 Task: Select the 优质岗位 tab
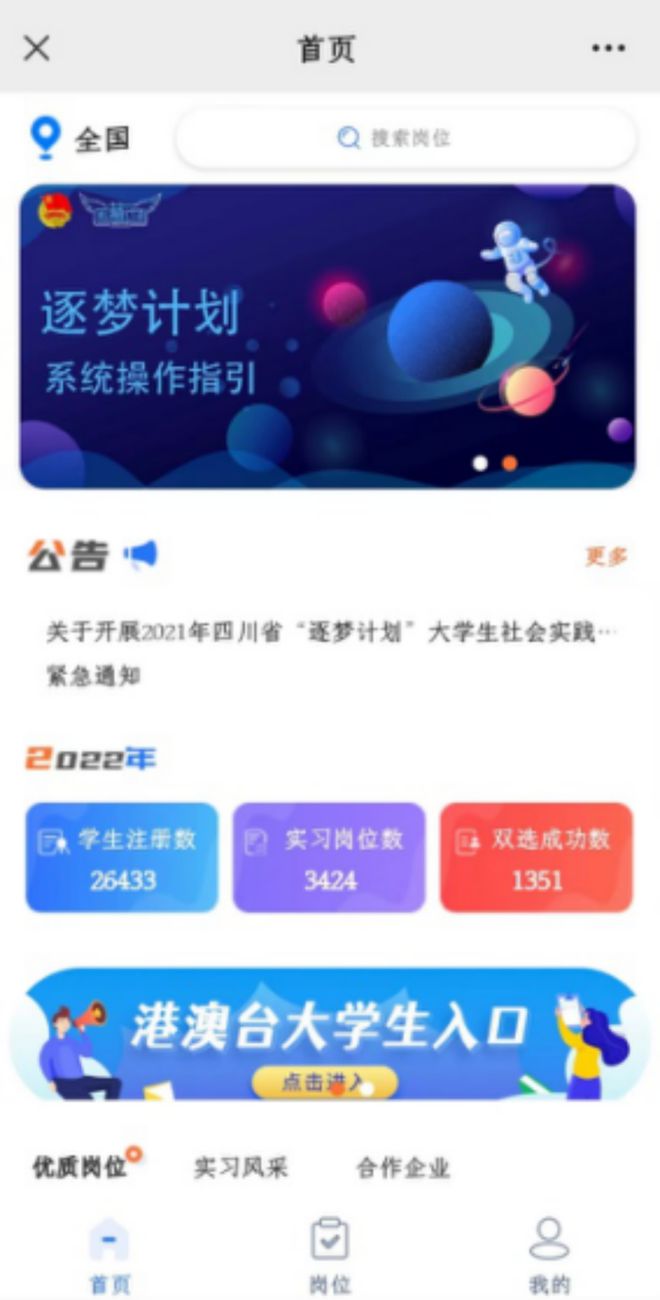80,1167
